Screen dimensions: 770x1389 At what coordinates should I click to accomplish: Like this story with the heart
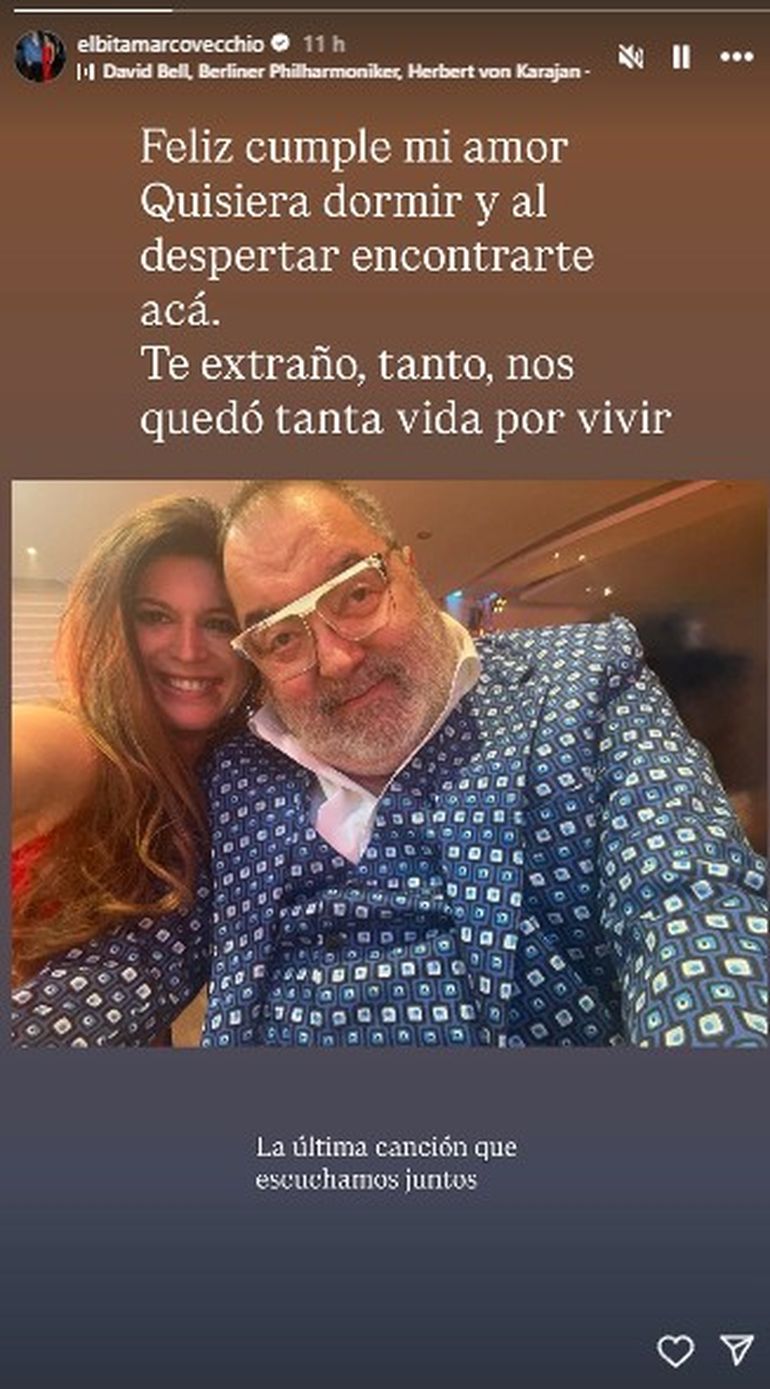675,1352
